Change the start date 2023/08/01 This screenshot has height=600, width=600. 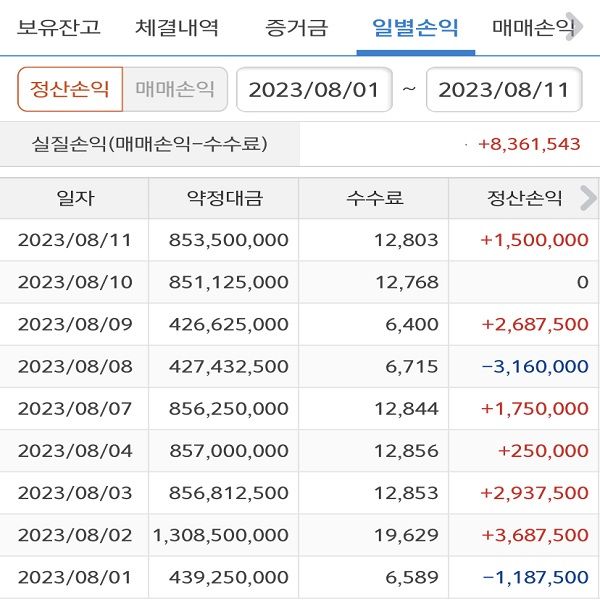[x=314, y=89]
